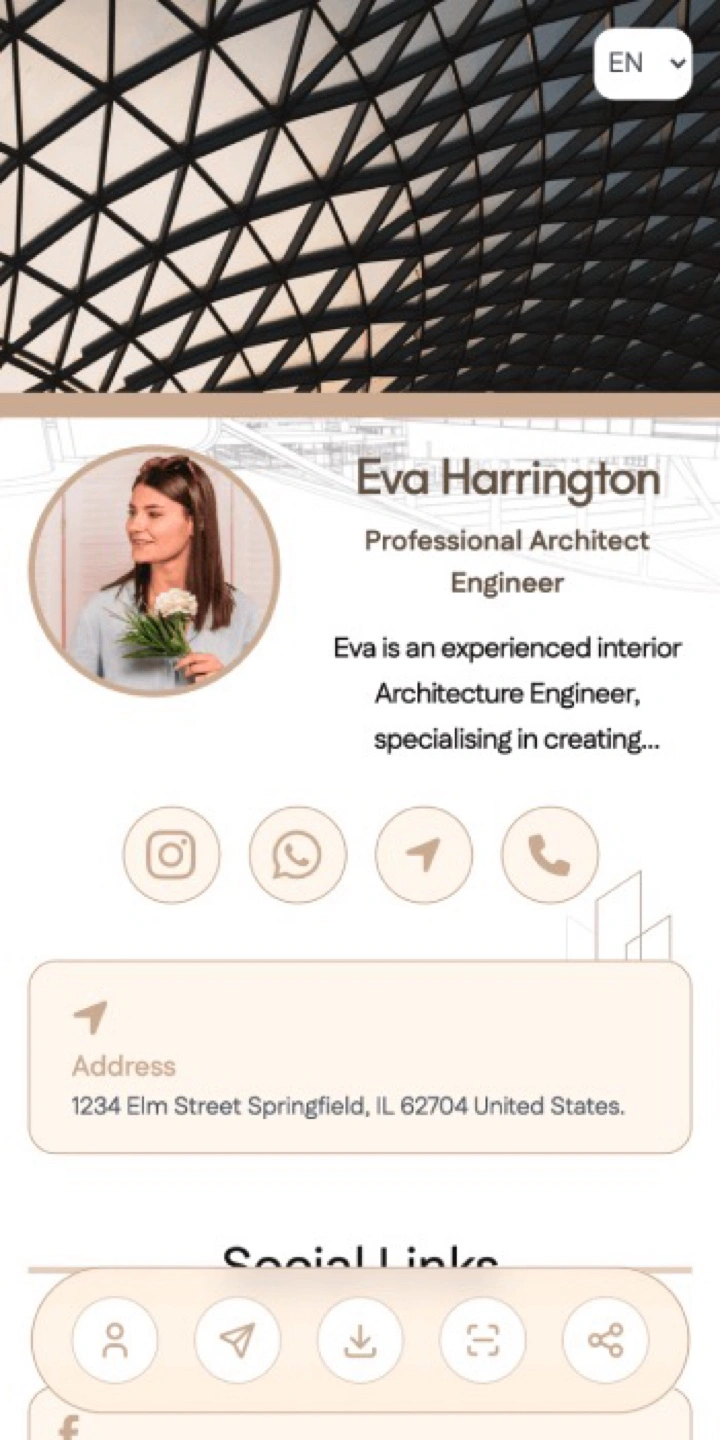720x1440 pixels.
Task: Download the contact card
Action: (360, 1340)
